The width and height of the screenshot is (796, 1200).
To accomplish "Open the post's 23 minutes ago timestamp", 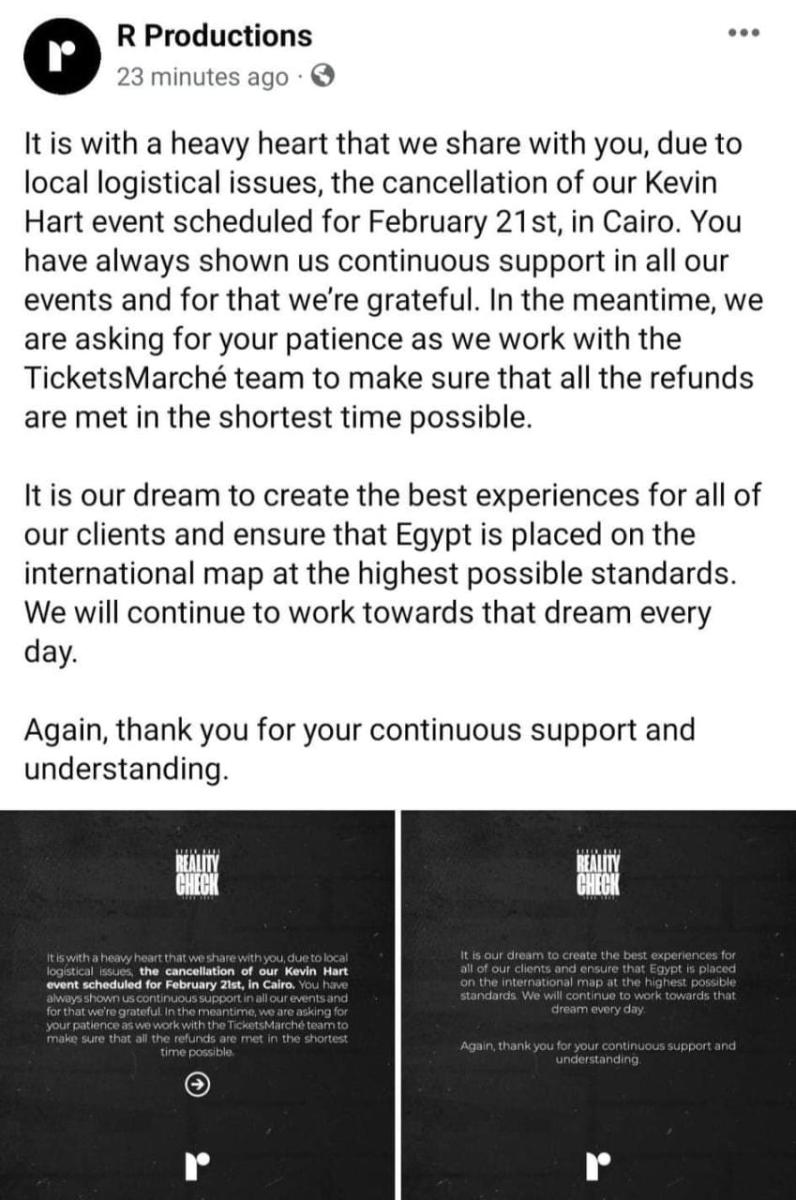I will click(203, 77).
